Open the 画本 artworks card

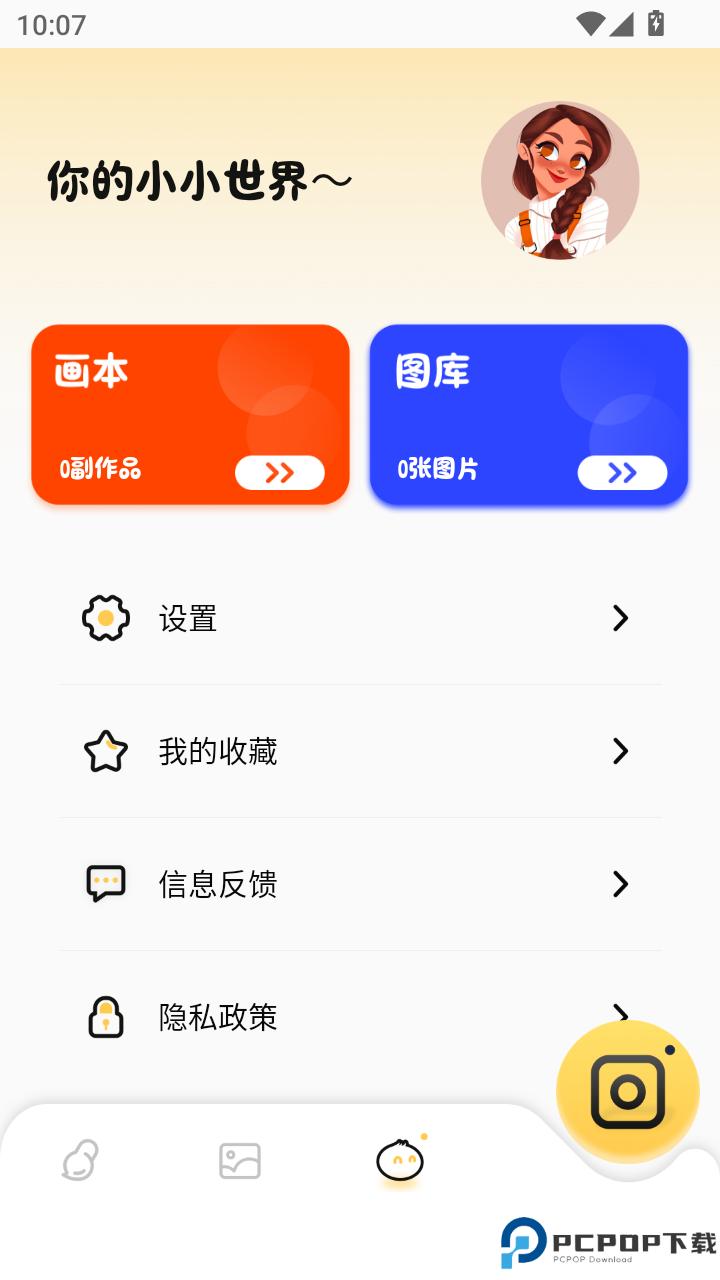(x=190, y=414)
